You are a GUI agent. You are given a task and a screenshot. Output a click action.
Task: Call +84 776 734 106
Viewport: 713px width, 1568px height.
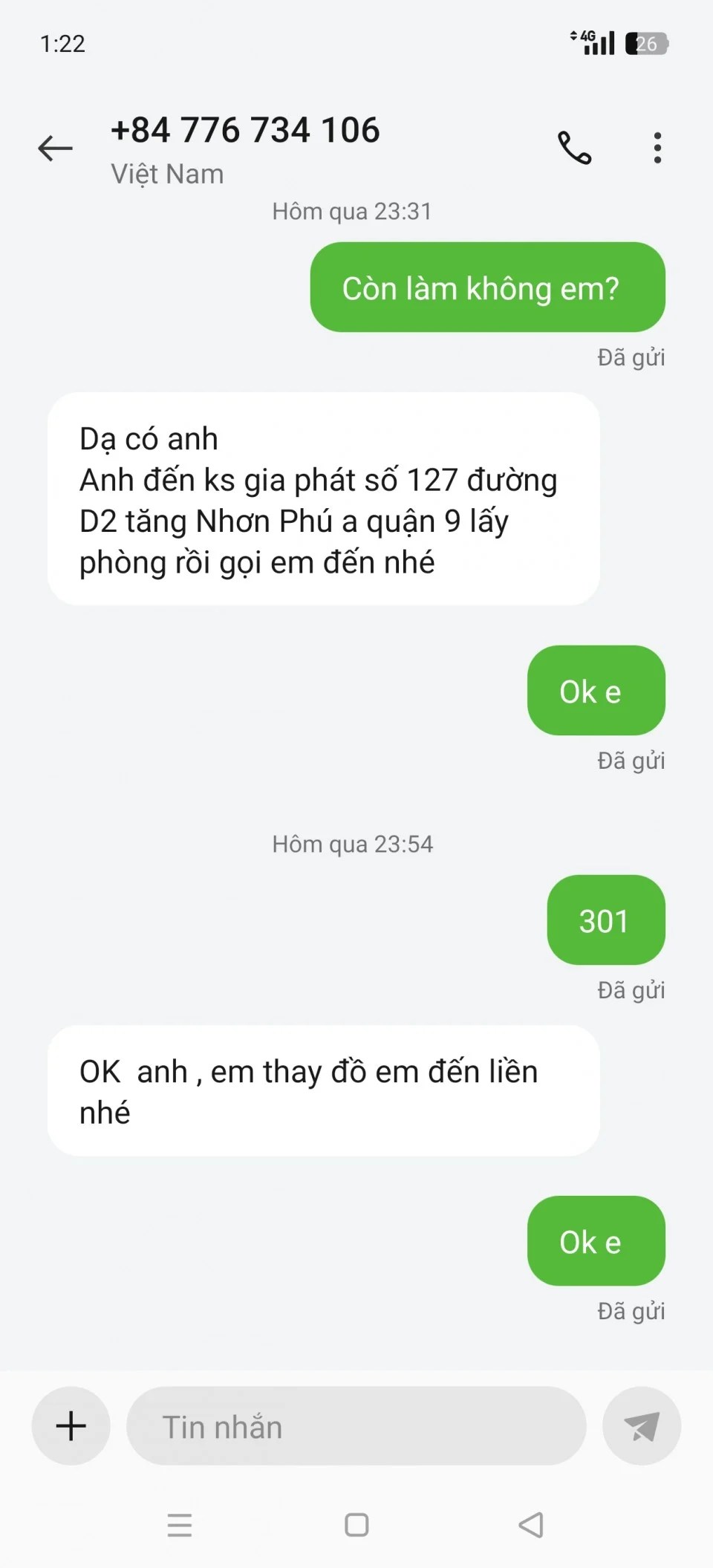[x=574, y=148]
